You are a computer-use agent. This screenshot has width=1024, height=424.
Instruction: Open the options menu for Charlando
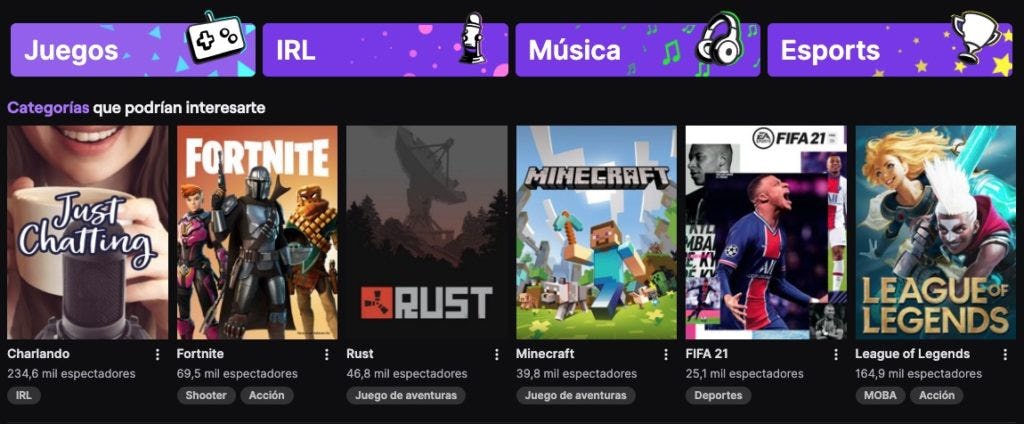pos(157,354)
